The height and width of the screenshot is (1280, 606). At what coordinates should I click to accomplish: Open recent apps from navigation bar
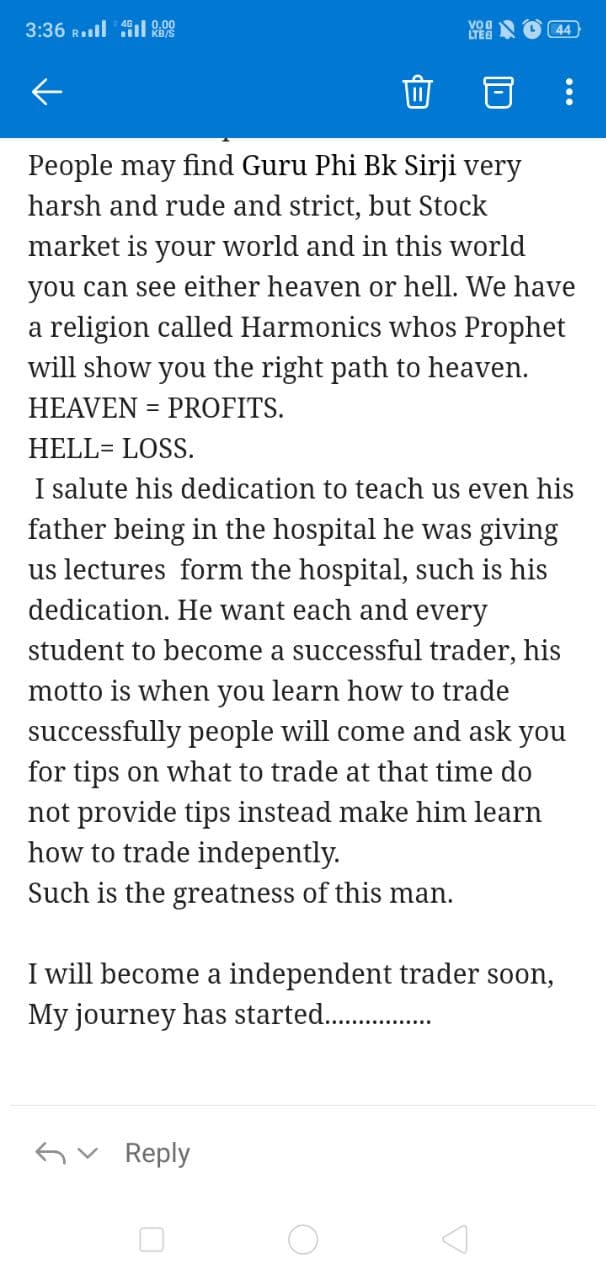[x=151, y=1240]
